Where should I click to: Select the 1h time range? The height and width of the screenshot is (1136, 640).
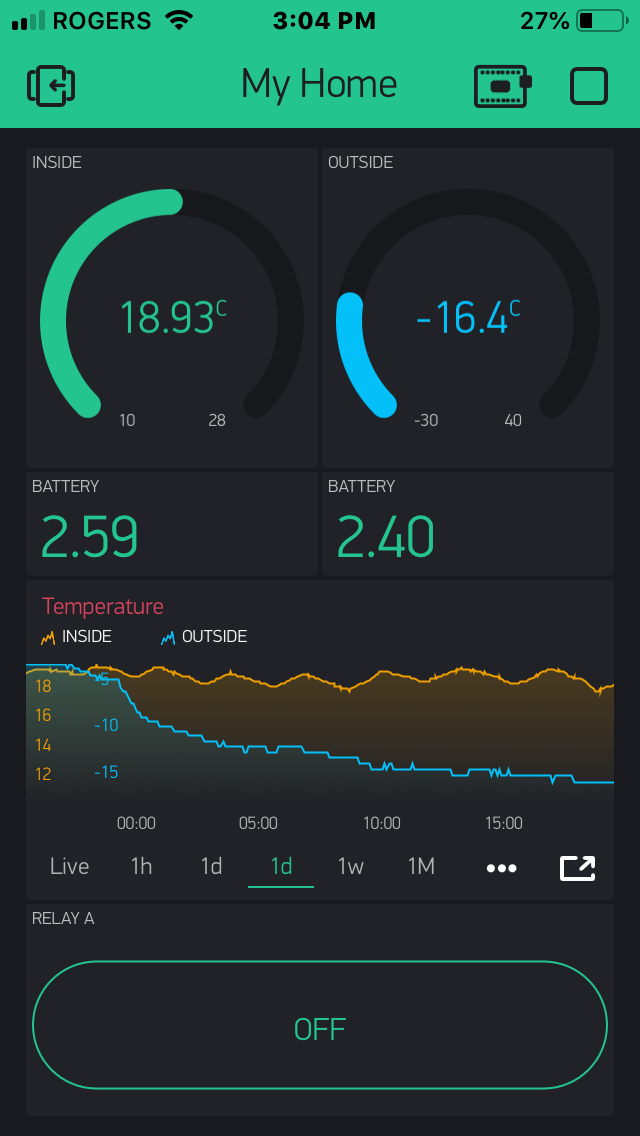pyautogui.click(x=141, y=866)
